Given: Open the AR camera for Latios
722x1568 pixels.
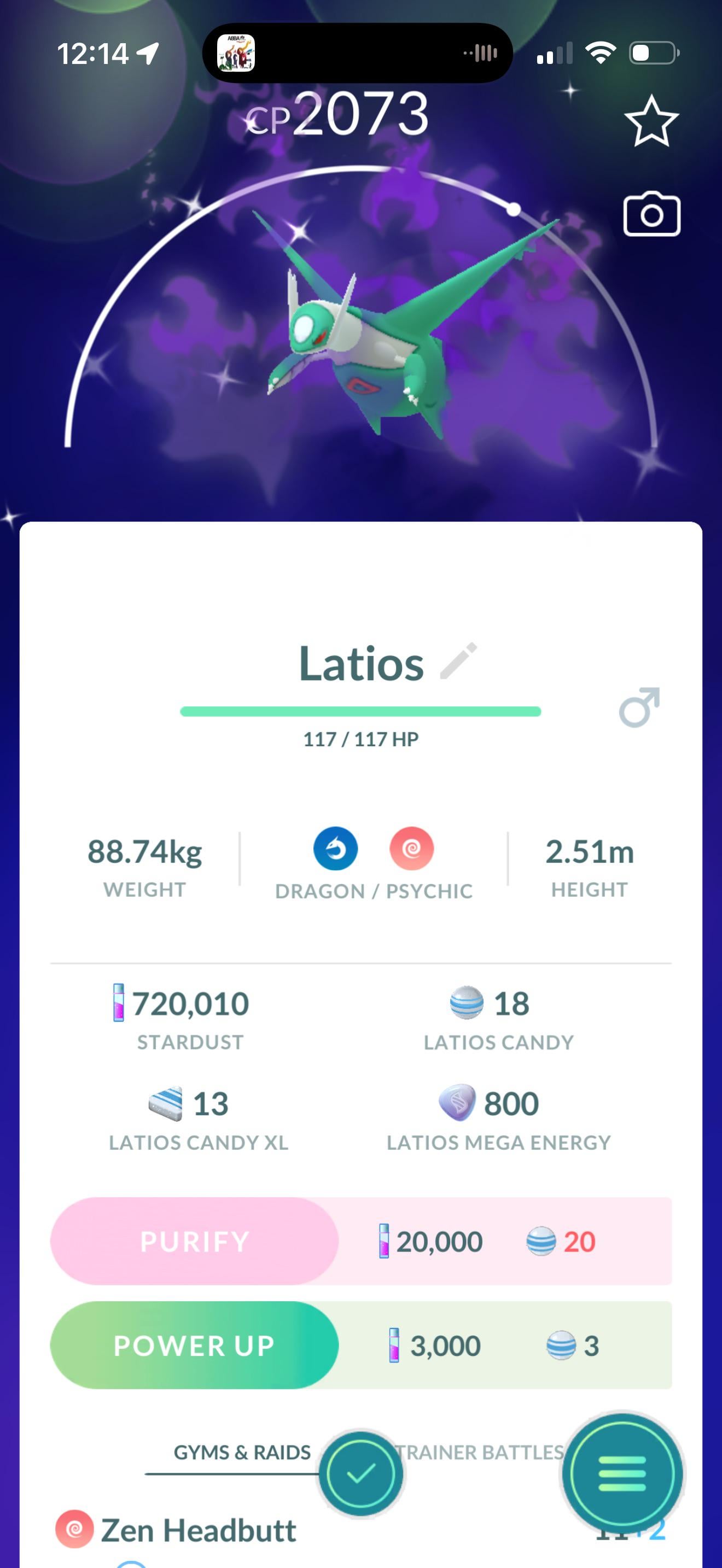Looking at the screenshot, I should [x=651, y=214].
